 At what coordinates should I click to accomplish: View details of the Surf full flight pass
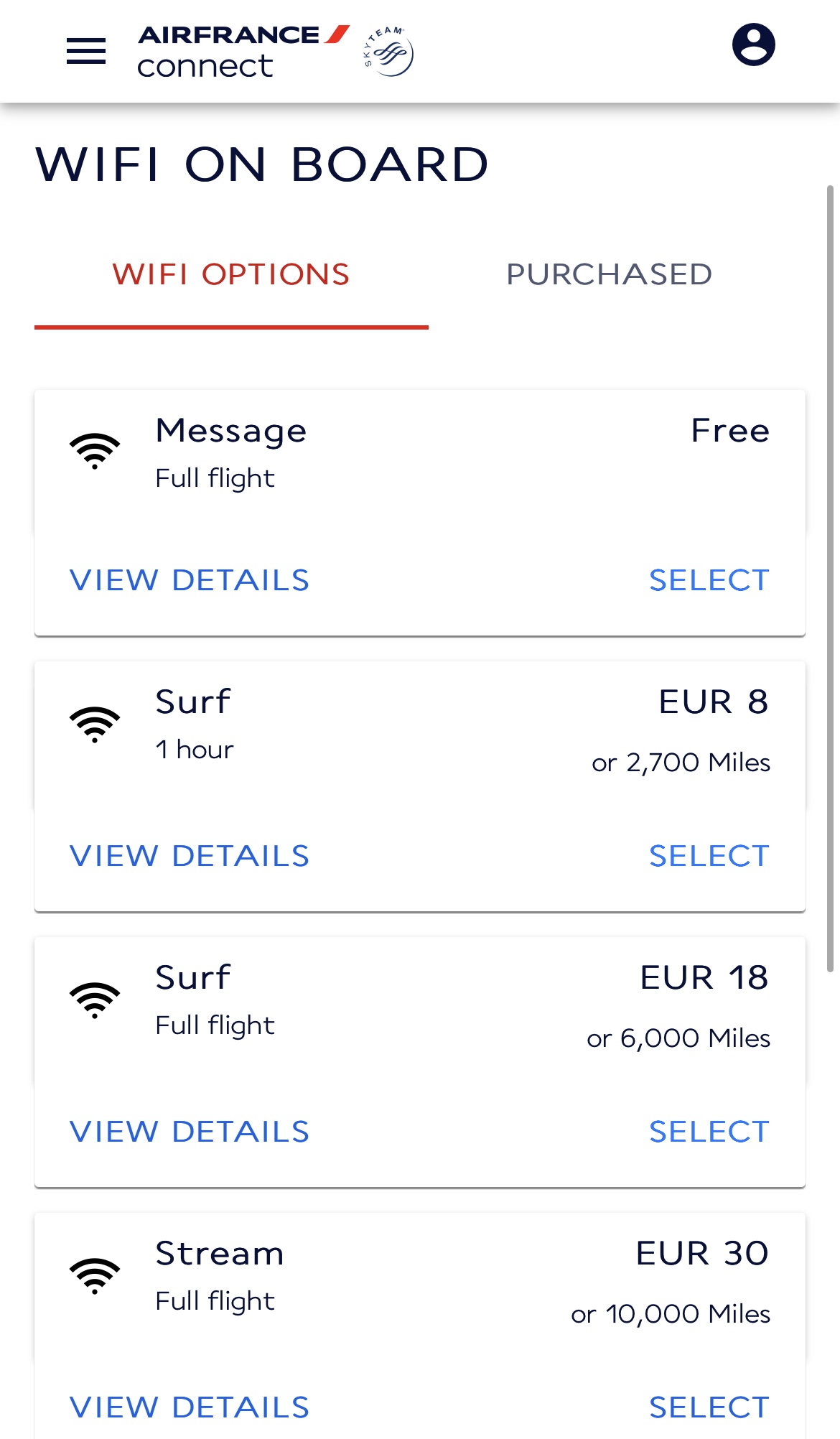(x=190, y=1132)
